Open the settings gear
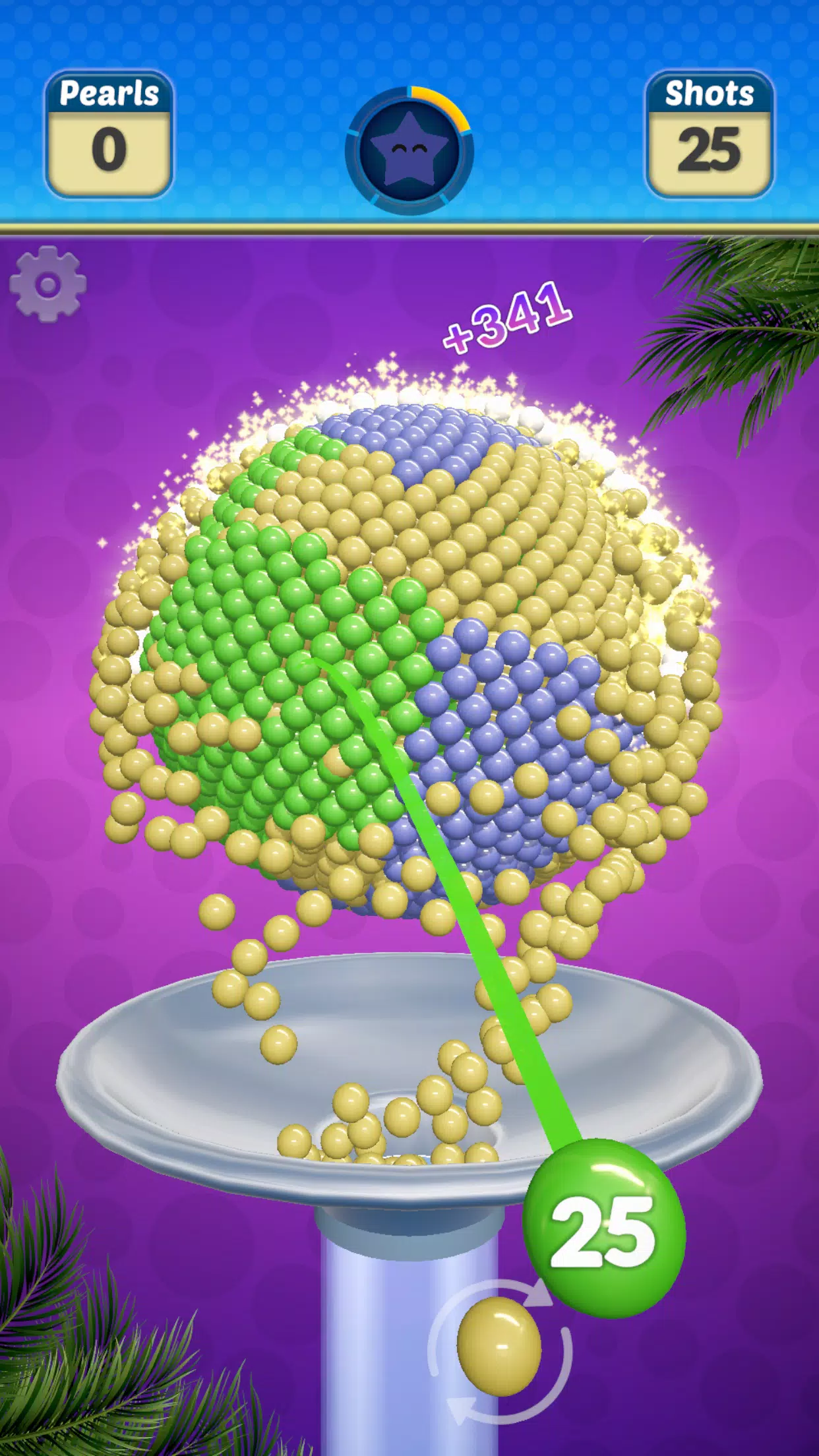The image size is (819, 1456). (x=47, y=284)
